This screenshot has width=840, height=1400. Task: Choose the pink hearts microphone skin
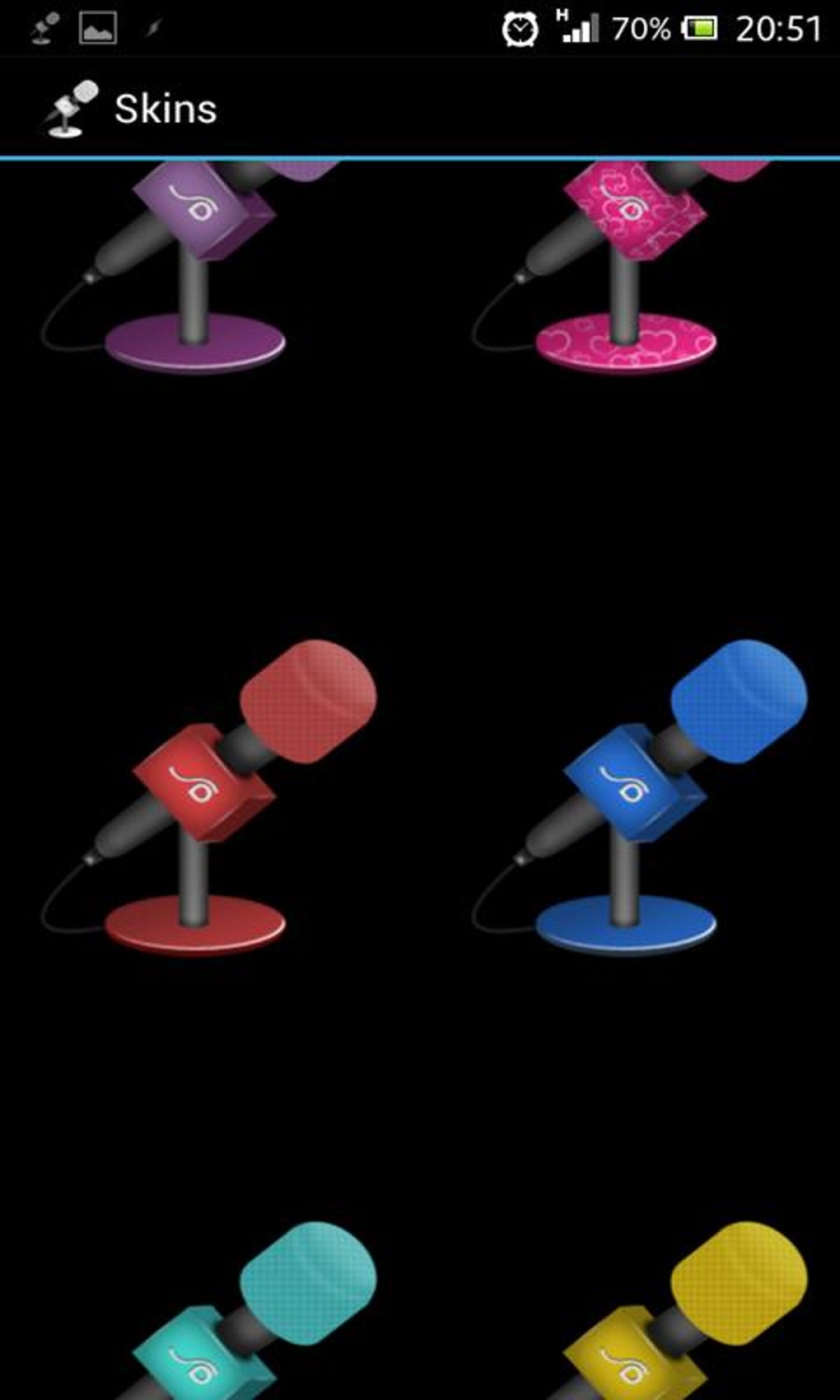coord(622,264)
